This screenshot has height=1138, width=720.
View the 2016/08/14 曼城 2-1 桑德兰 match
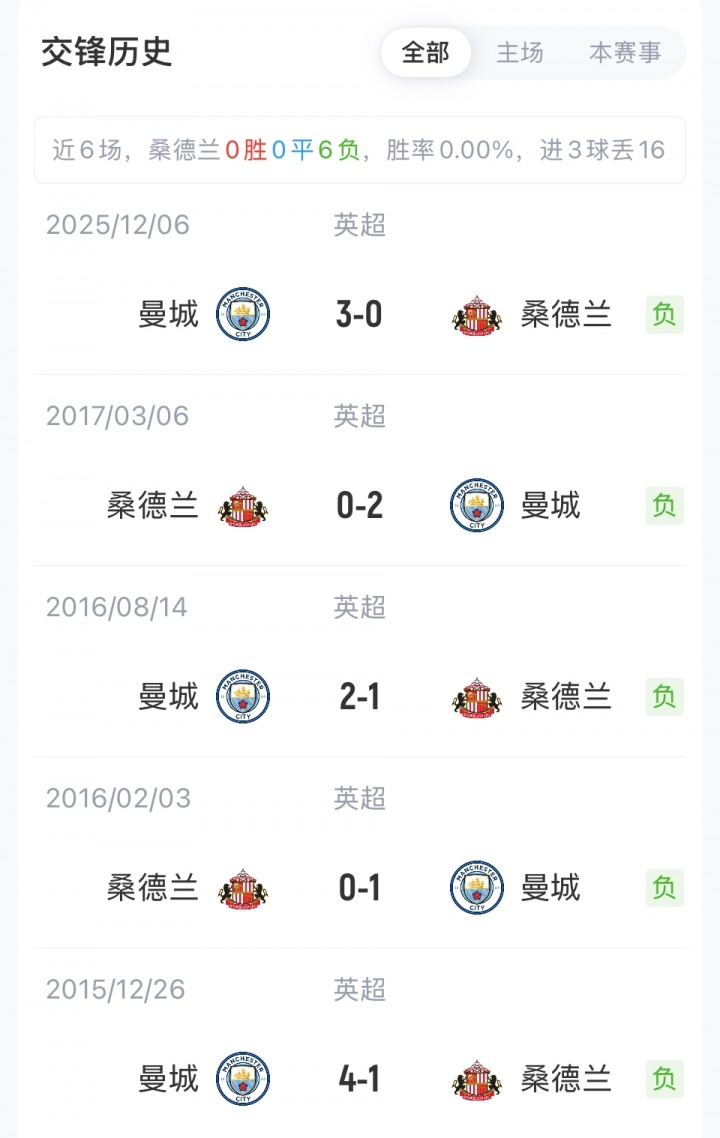pos(360,697)
